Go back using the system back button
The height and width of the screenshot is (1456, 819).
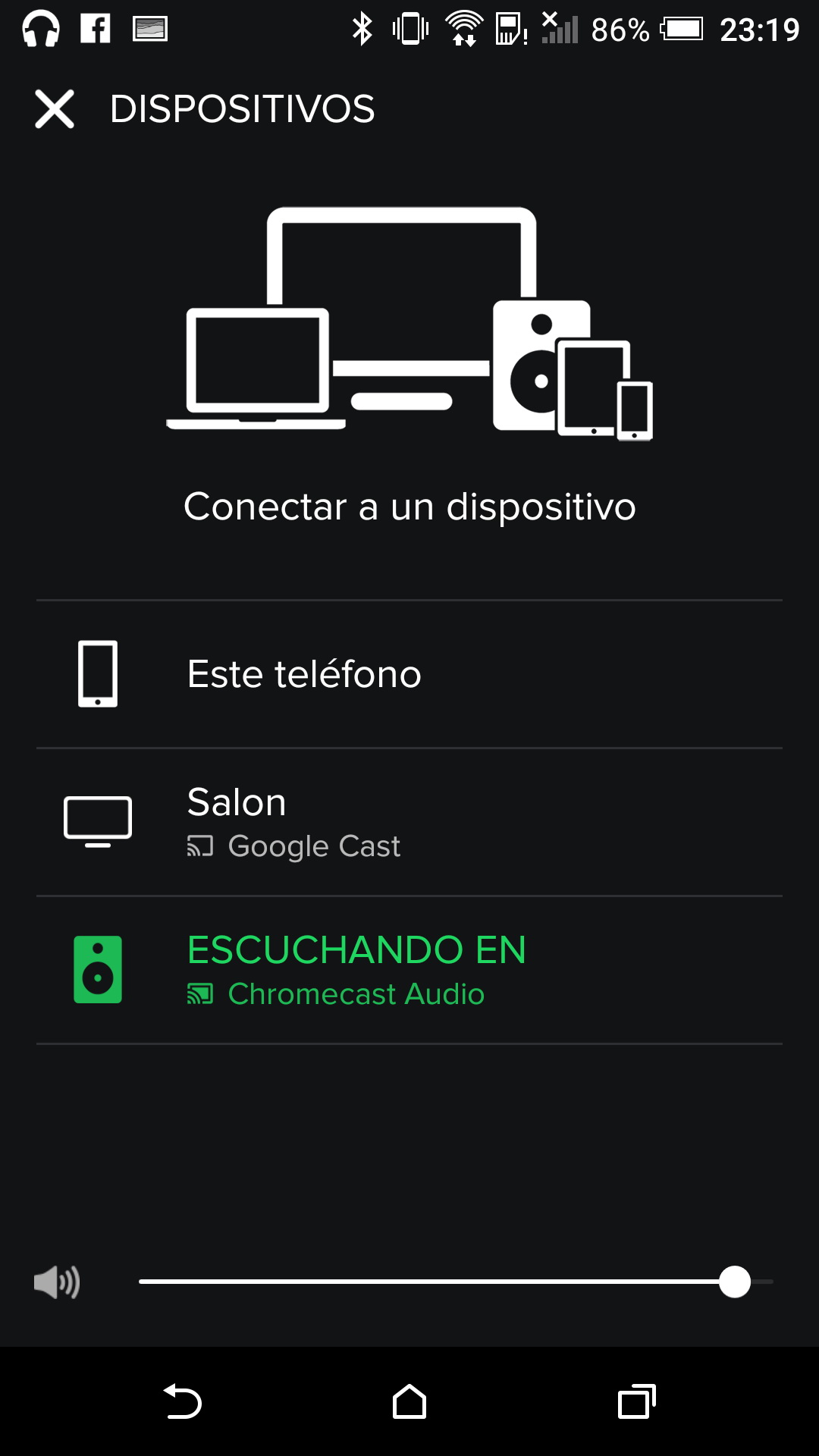(183, 1401)
